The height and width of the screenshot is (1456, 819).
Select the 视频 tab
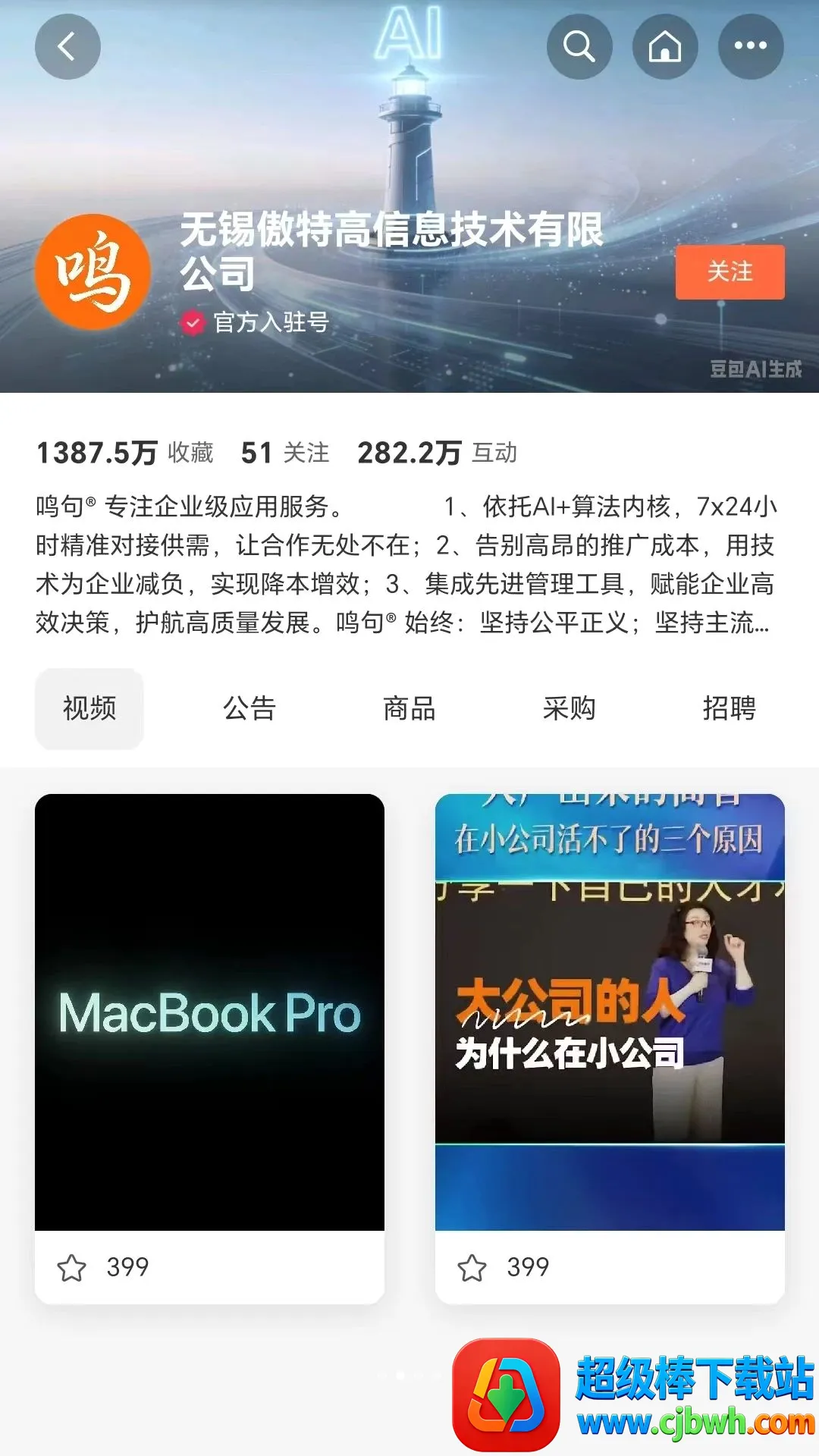[x=89, y=708]
